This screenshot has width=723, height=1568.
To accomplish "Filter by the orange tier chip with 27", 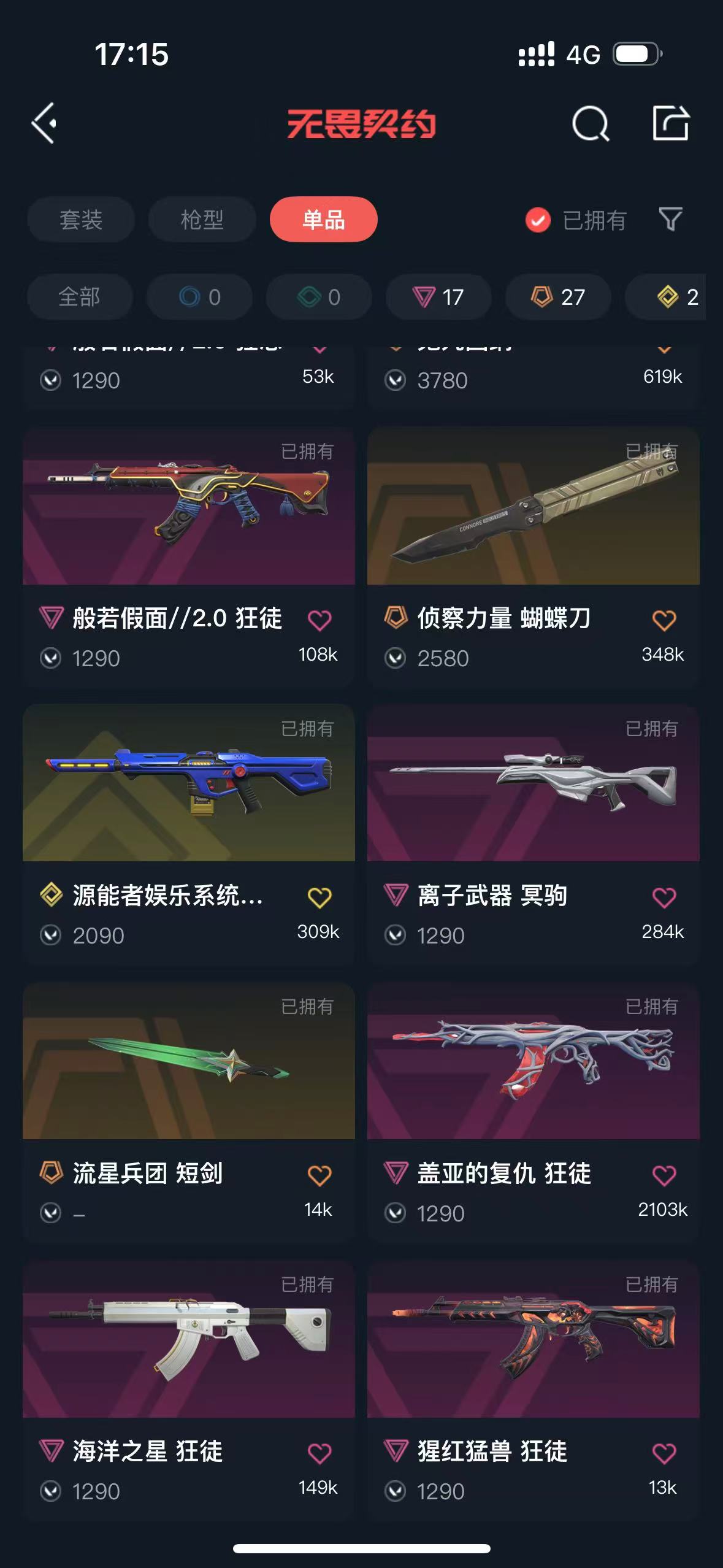I will (x=557, y=297).
